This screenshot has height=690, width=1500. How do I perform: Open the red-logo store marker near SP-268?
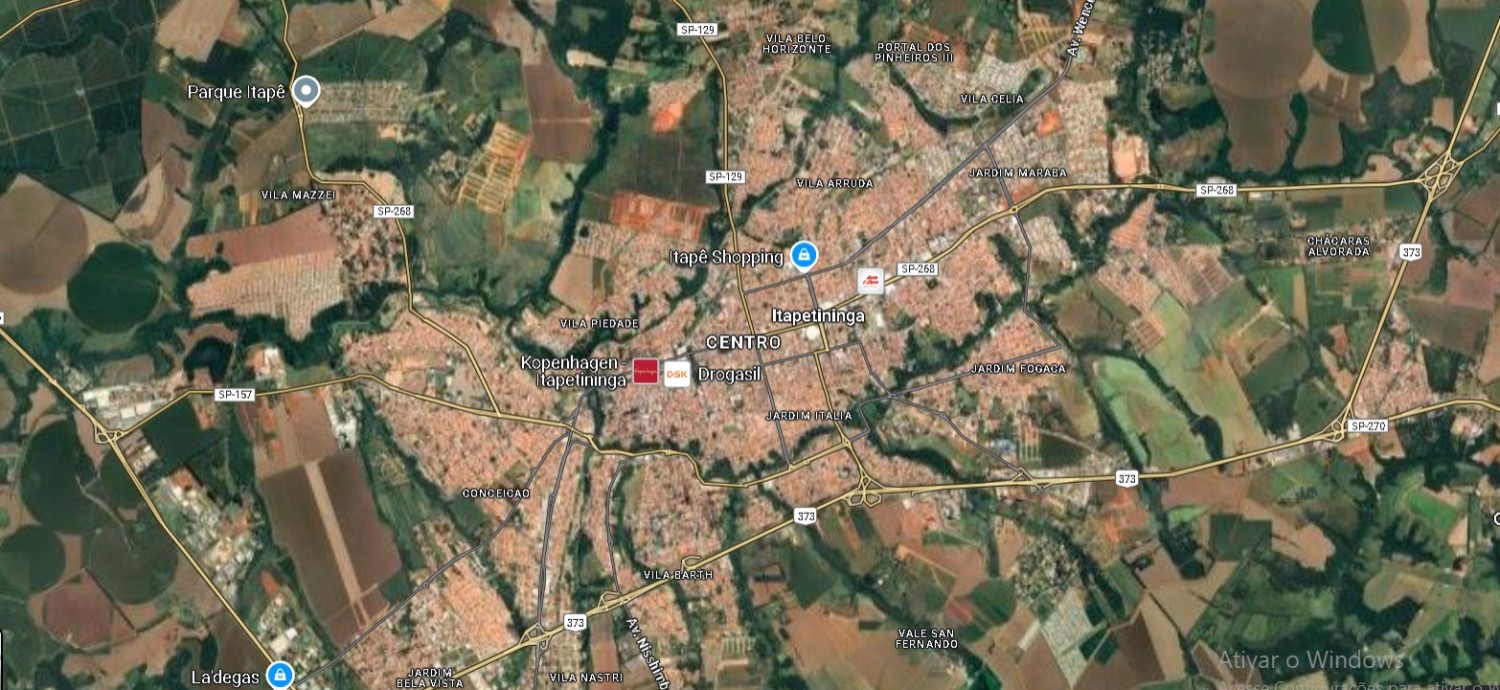871,281
